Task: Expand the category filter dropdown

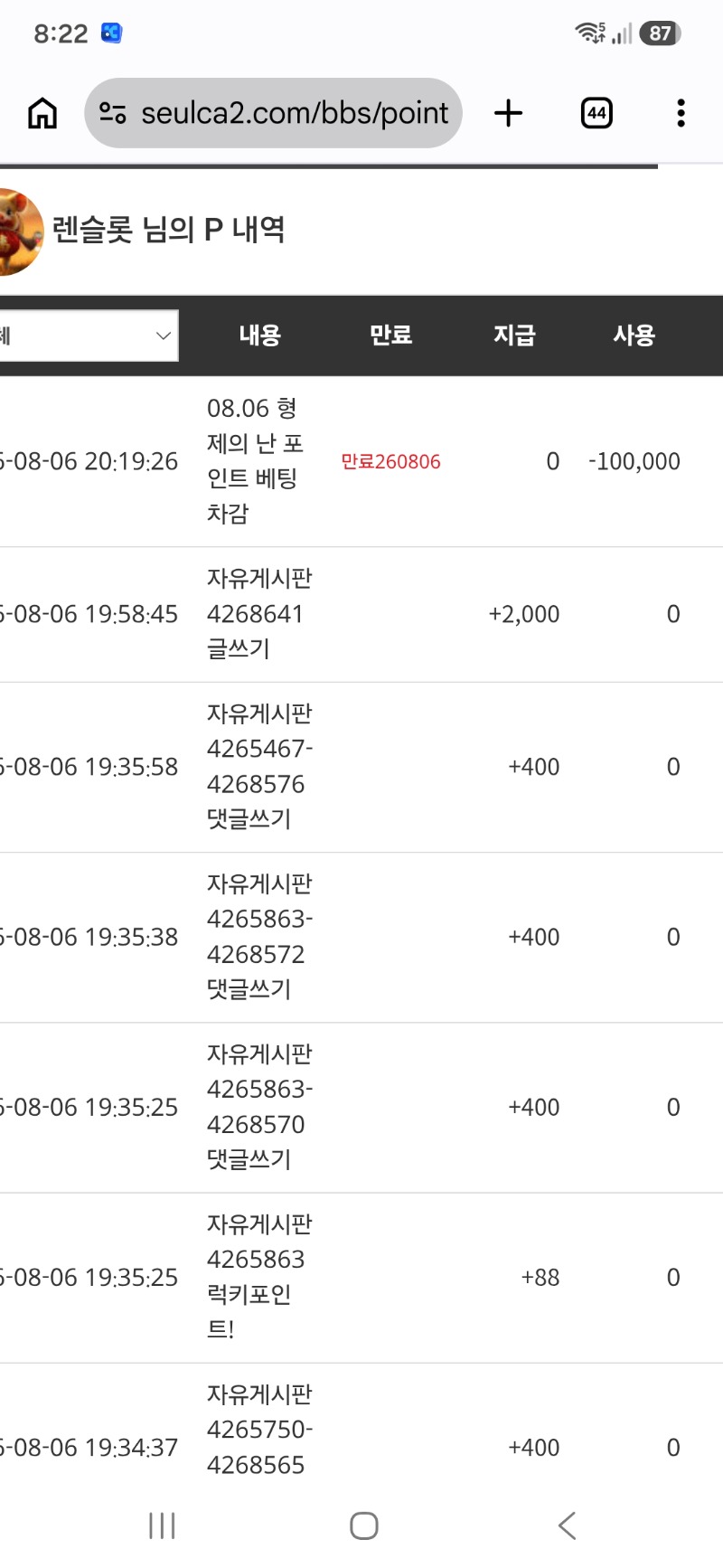Action: click(x=89, y=335)
